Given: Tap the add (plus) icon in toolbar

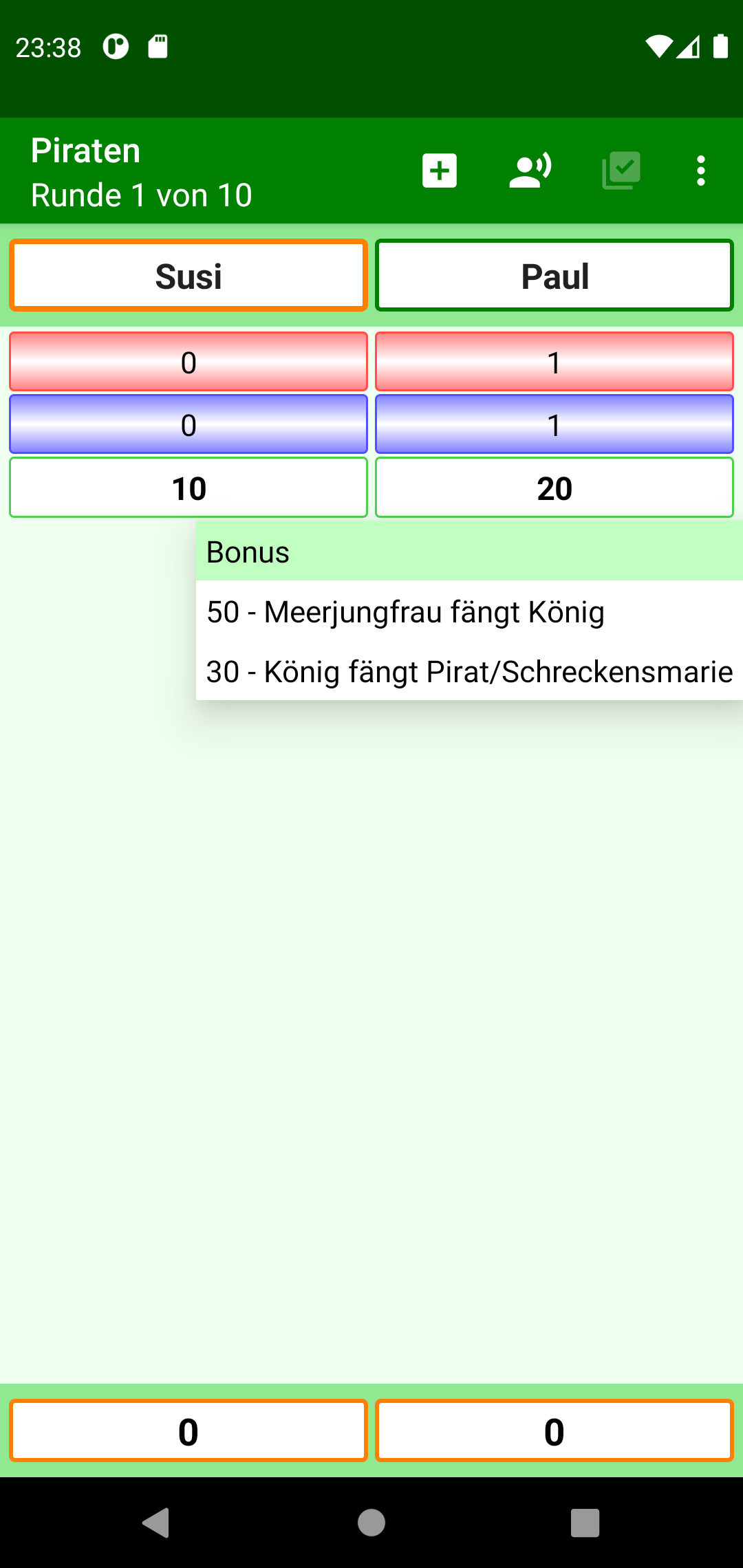Looking at the screenshot, I should tap(440, 171).
